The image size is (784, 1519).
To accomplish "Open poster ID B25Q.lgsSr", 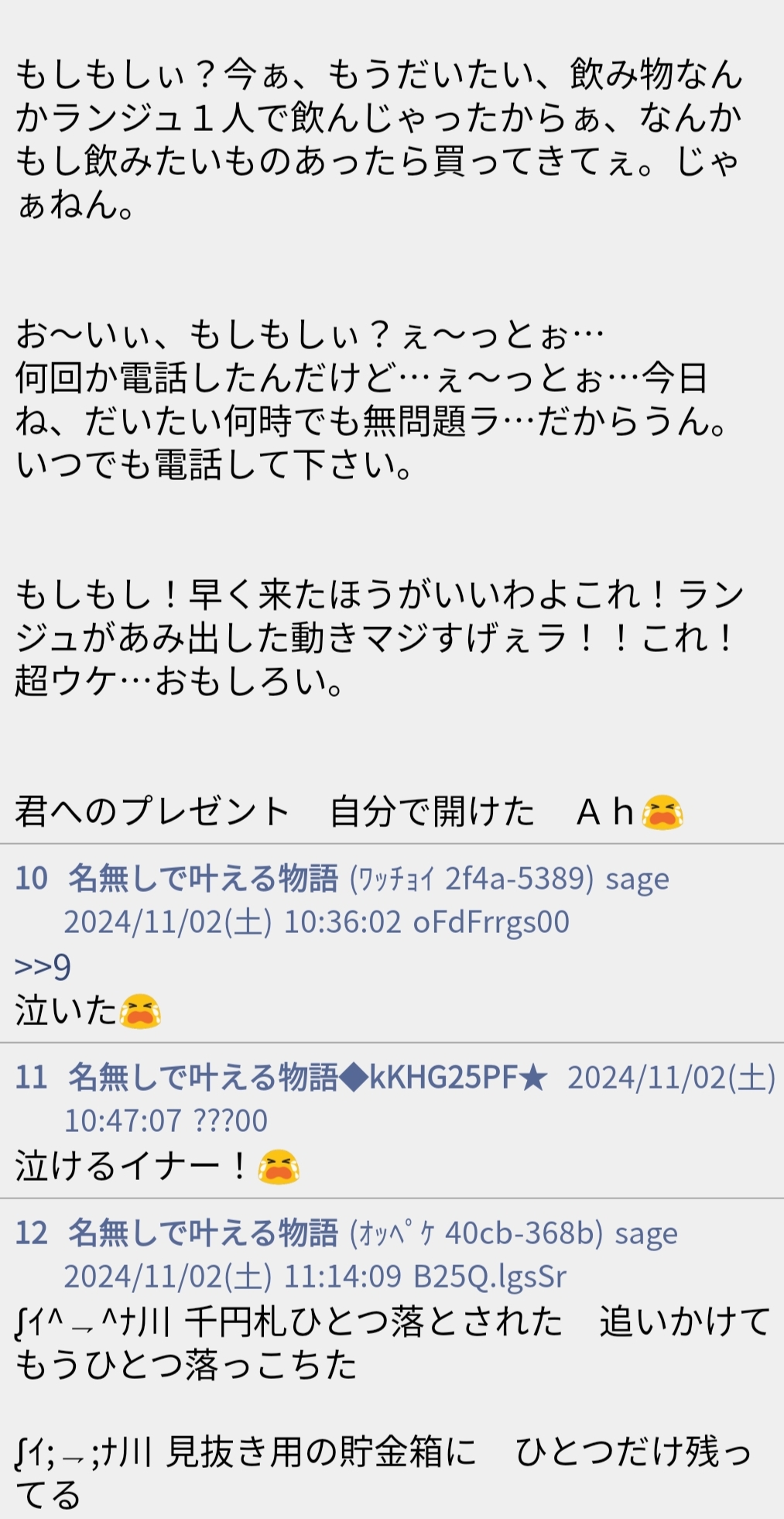I will pos(490,1276).
